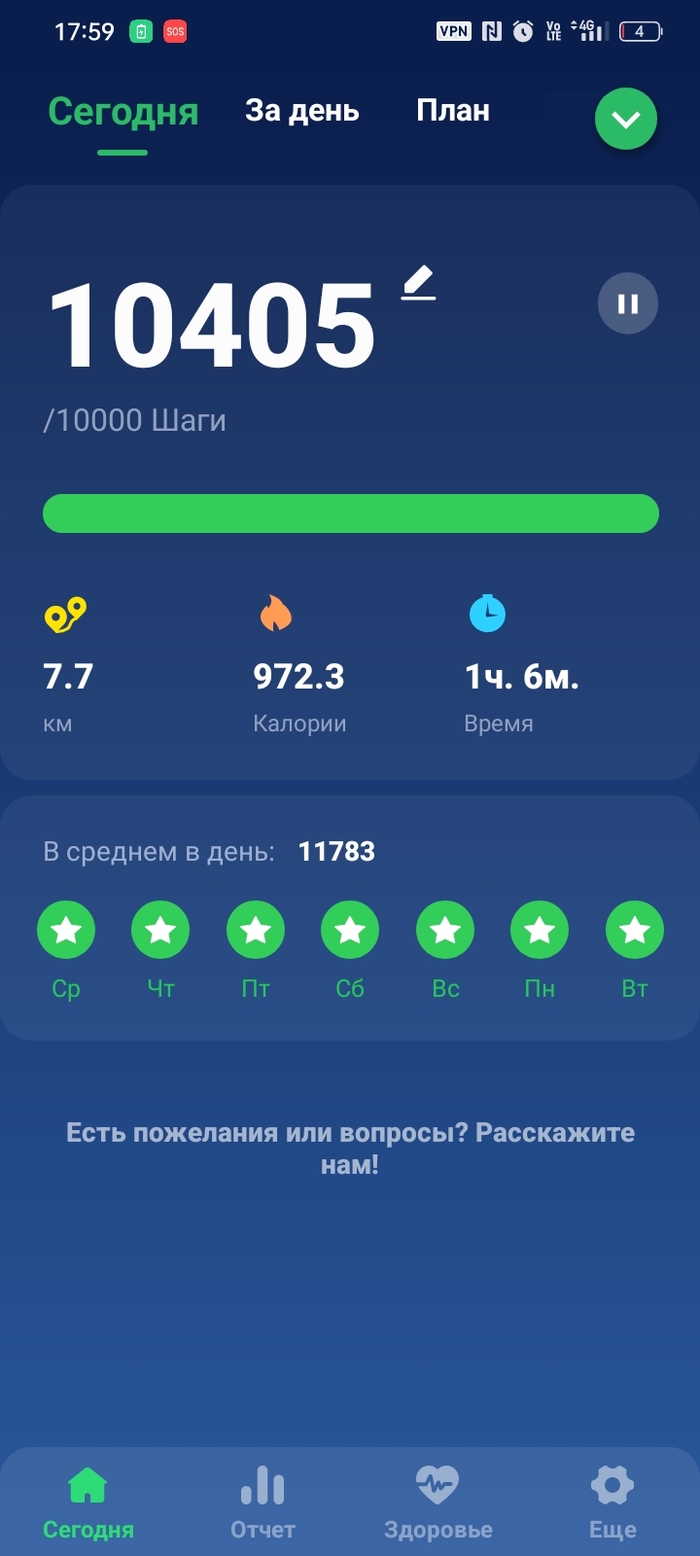This screenshot has height=1556, width=700.
Task: Tap the star for Ср
Action: [66, 930]
